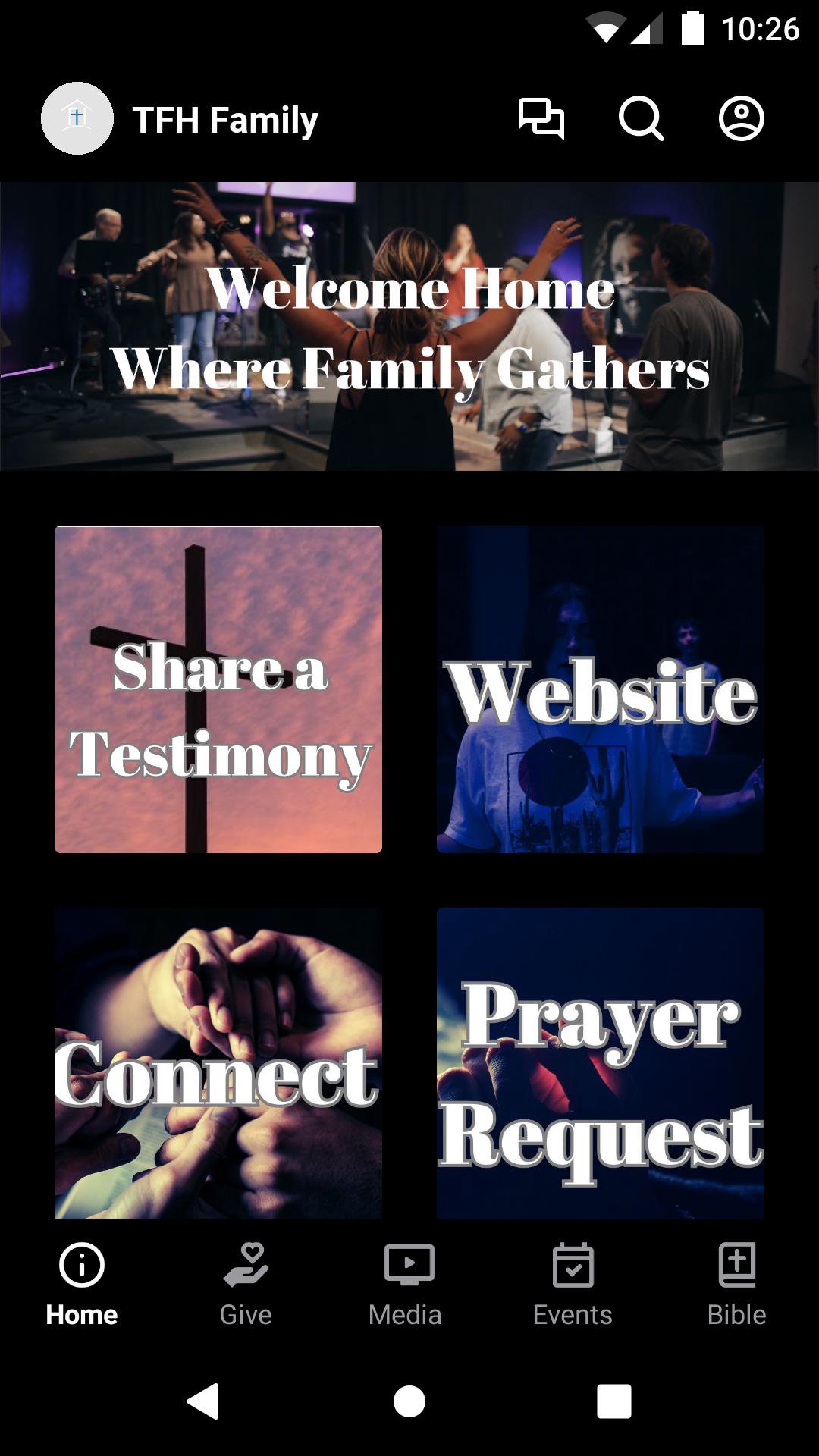Open the Website tile
Screen dimensions: 819x1456
(x=601, y=689)
